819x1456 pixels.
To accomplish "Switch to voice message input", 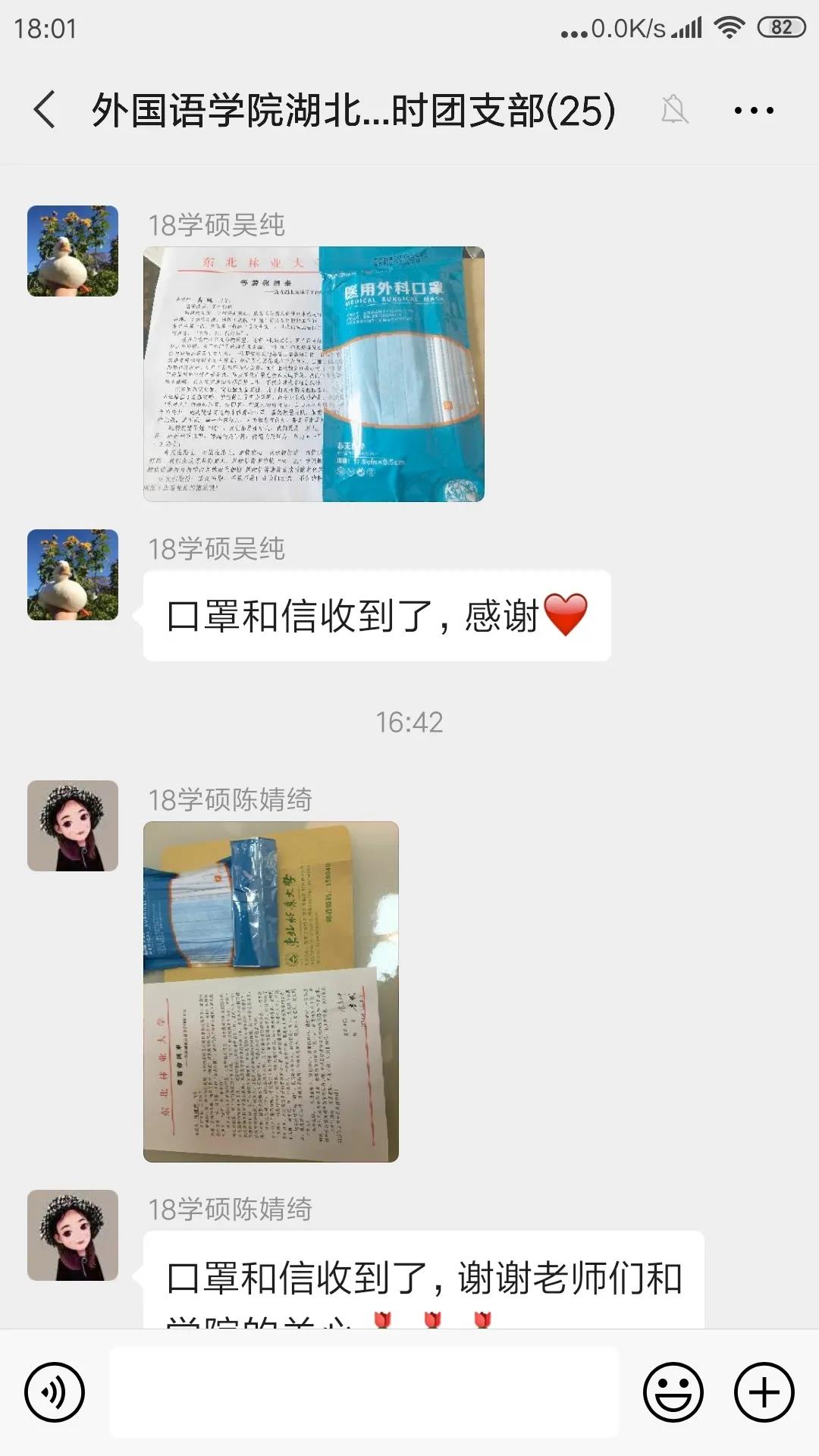I will (55, 1392).
